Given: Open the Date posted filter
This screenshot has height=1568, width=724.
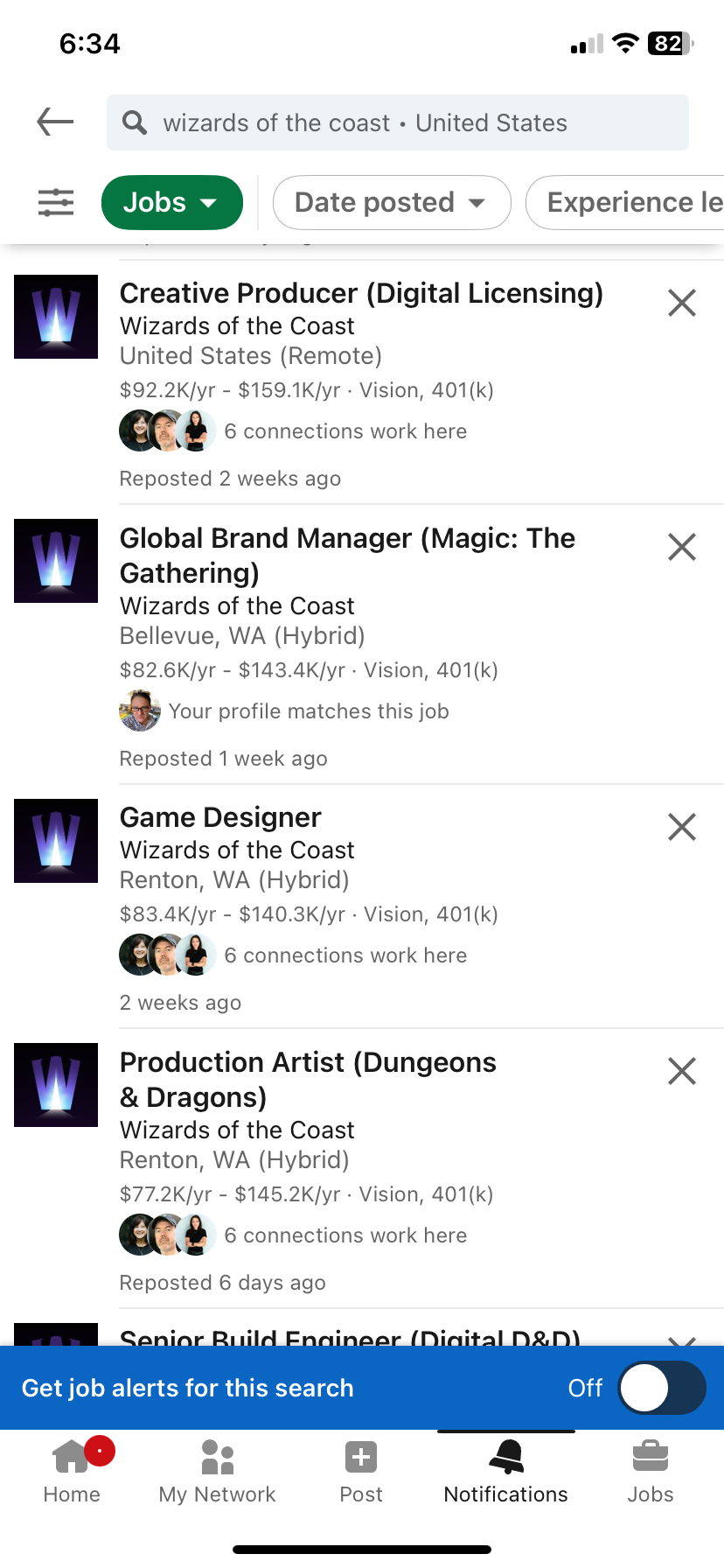Looking at the screenshot, I should (x=391, y=202).
